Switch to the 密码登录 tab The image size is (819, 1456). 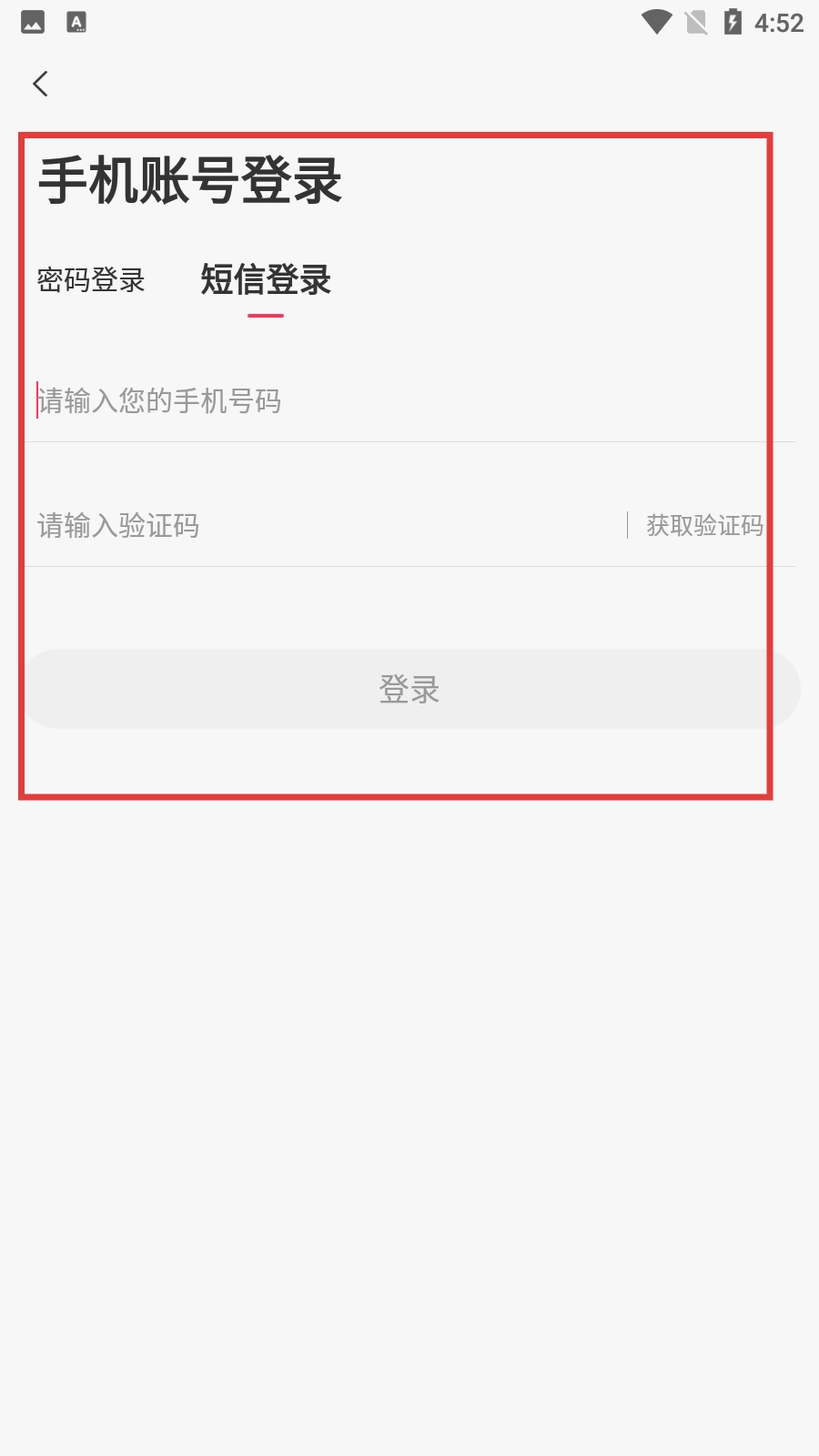tap(91, 280)
